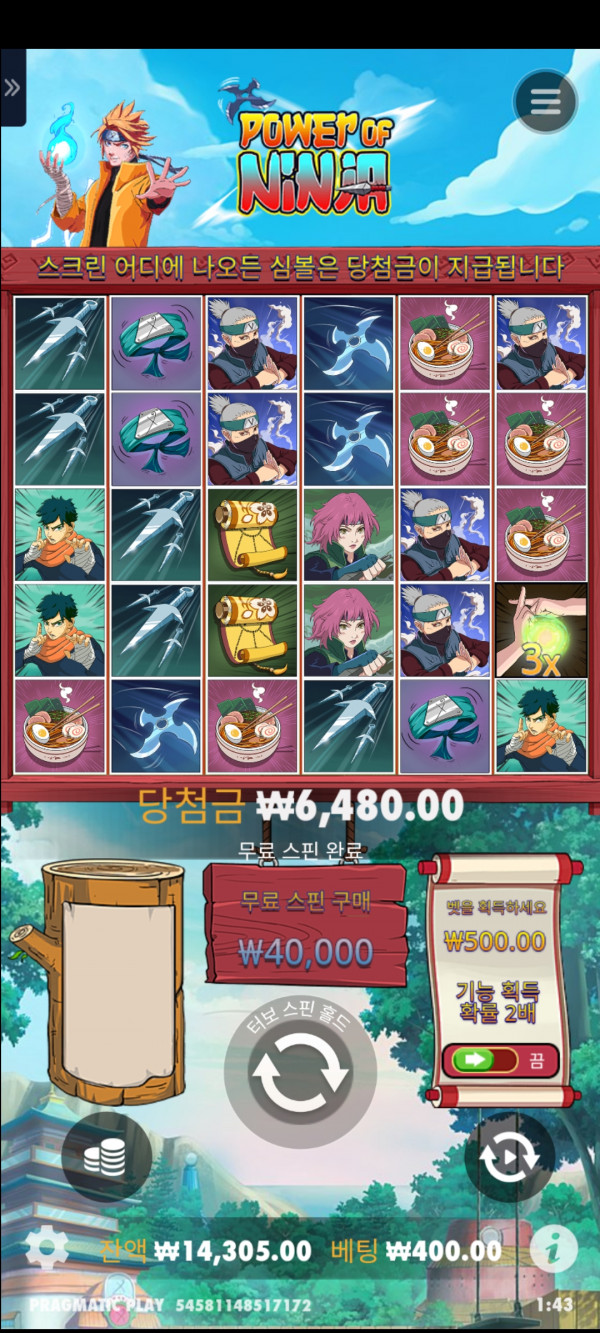
Task: Buy free spins for ₩40,000
Action: pyautogui.click(x=306, y=927)
